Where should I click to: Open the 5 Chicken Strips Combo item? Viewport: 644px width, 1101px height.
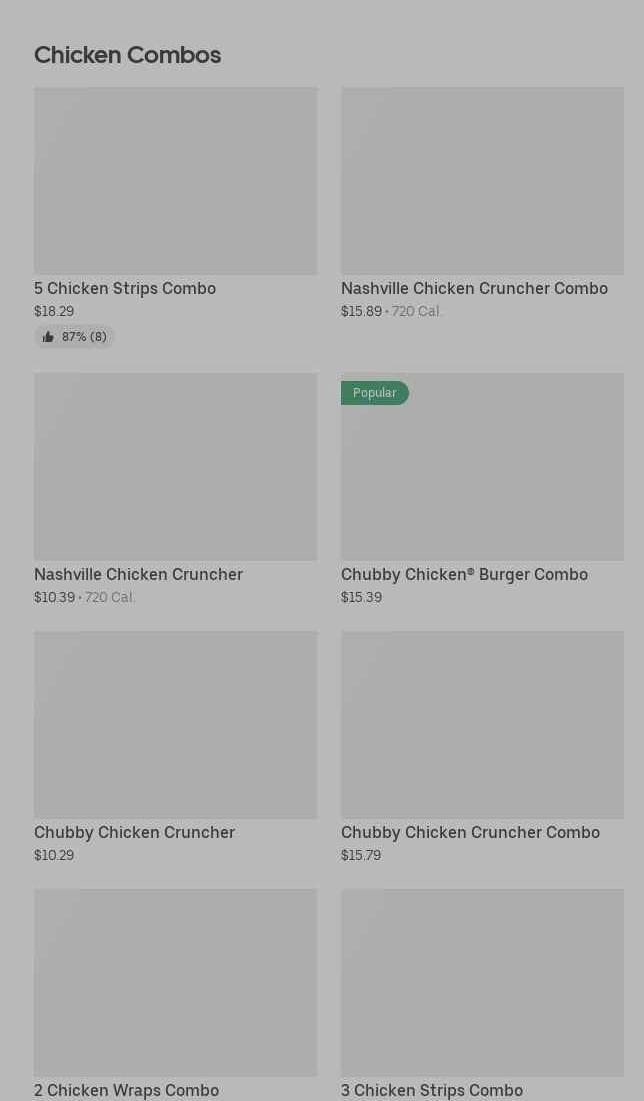pyautogui.click(x=175, y=182)
